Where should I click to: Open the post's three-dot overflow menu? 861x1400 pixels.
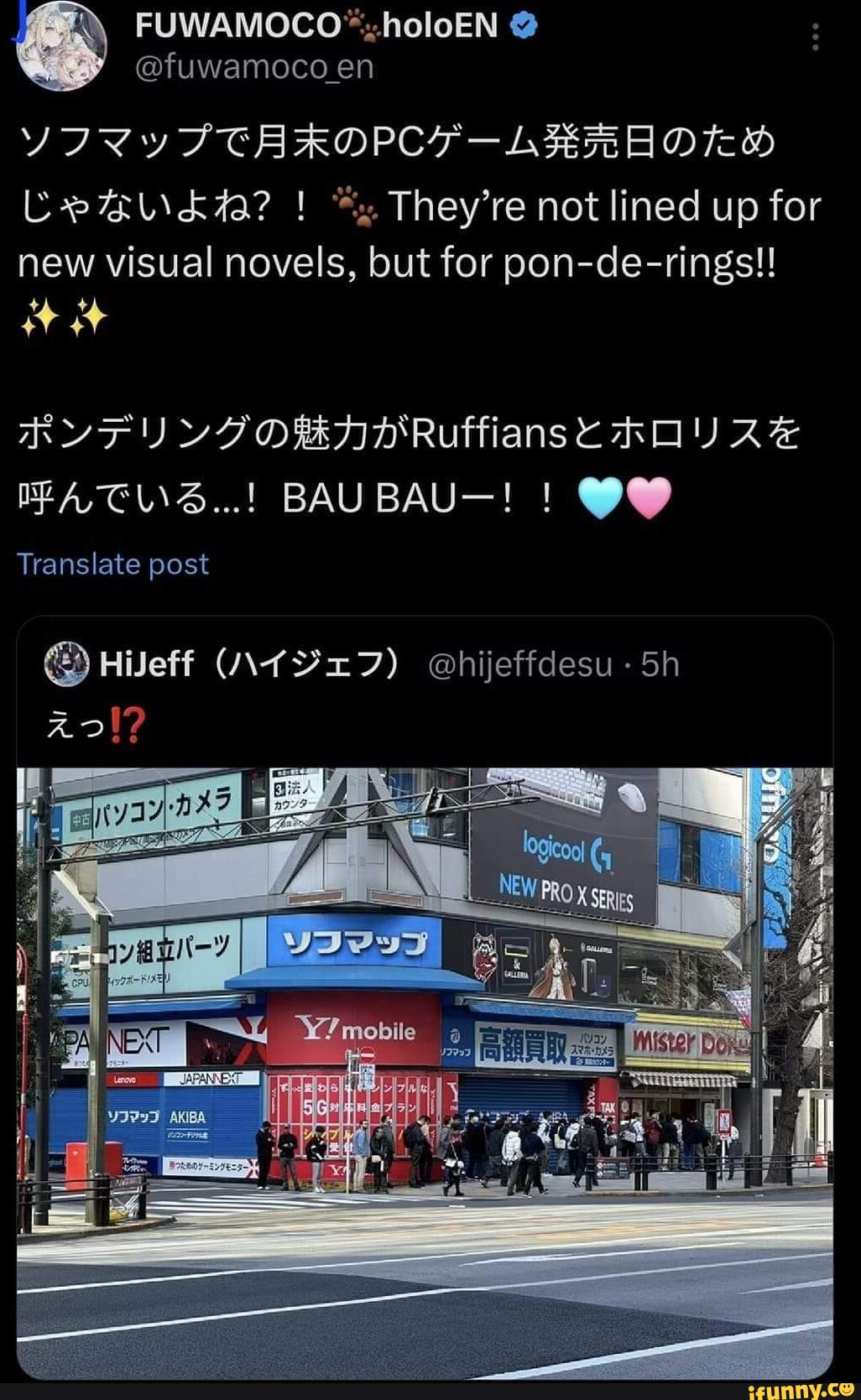pyautogui.click(x=815, y=38)
